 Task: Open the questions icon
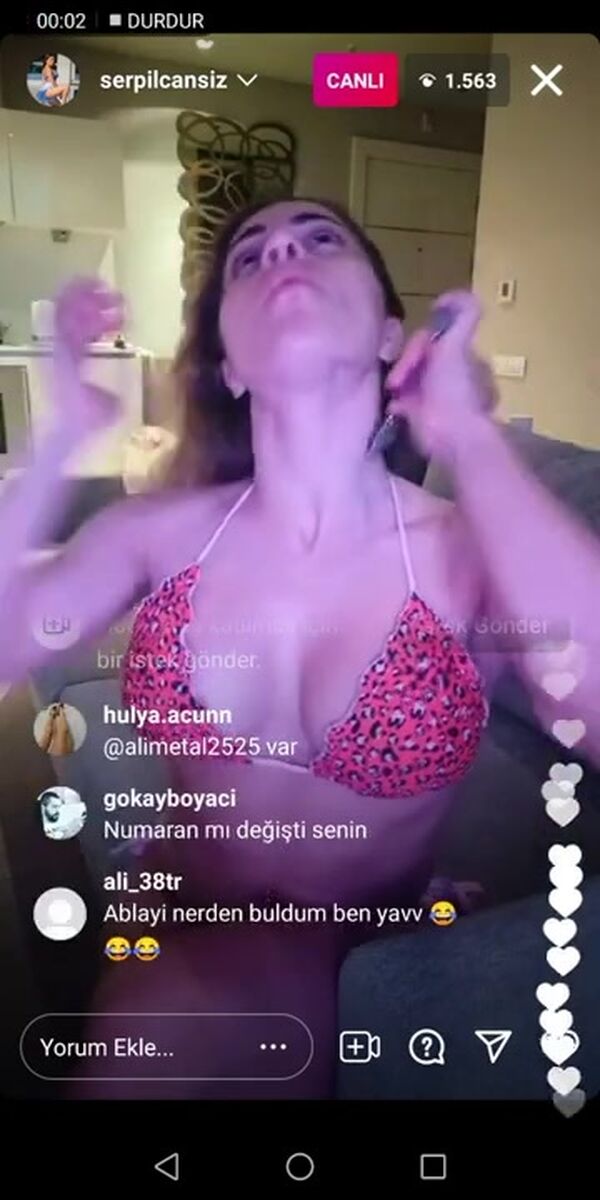[x=427, y=1047]
